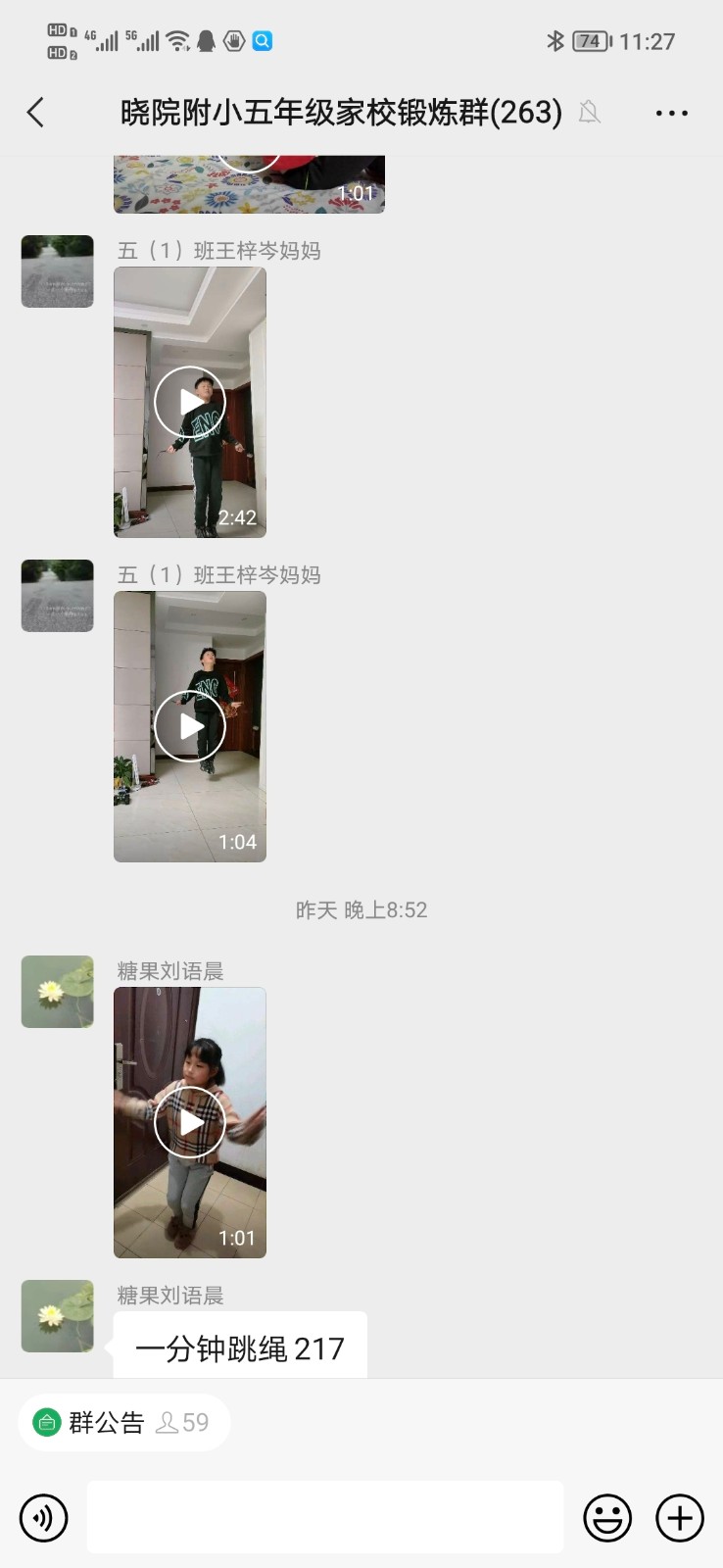The height and width of the screenshot is (1568, 723).
Task: Open the plus attachments menu
Action: coord(680,1518)
